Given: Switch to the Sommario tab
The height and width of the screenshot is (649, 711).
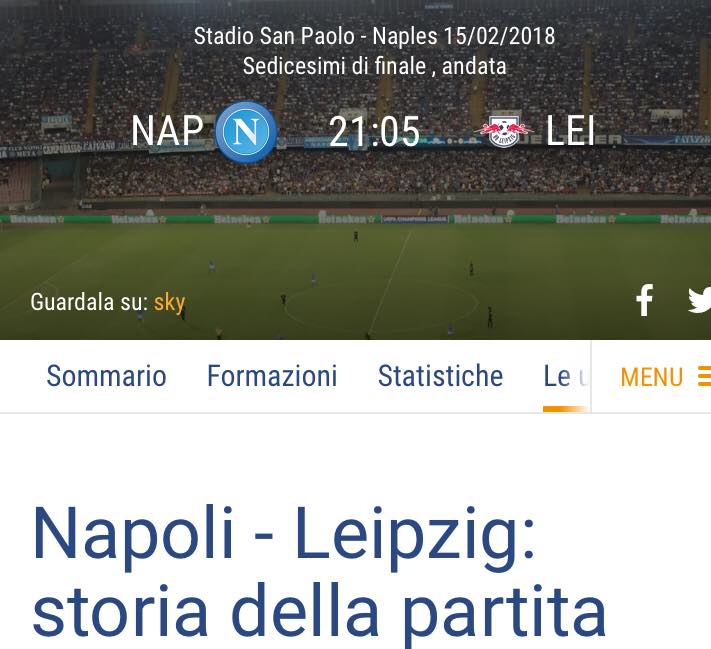Looking at the screenshot, I should (x=106, y=376).
